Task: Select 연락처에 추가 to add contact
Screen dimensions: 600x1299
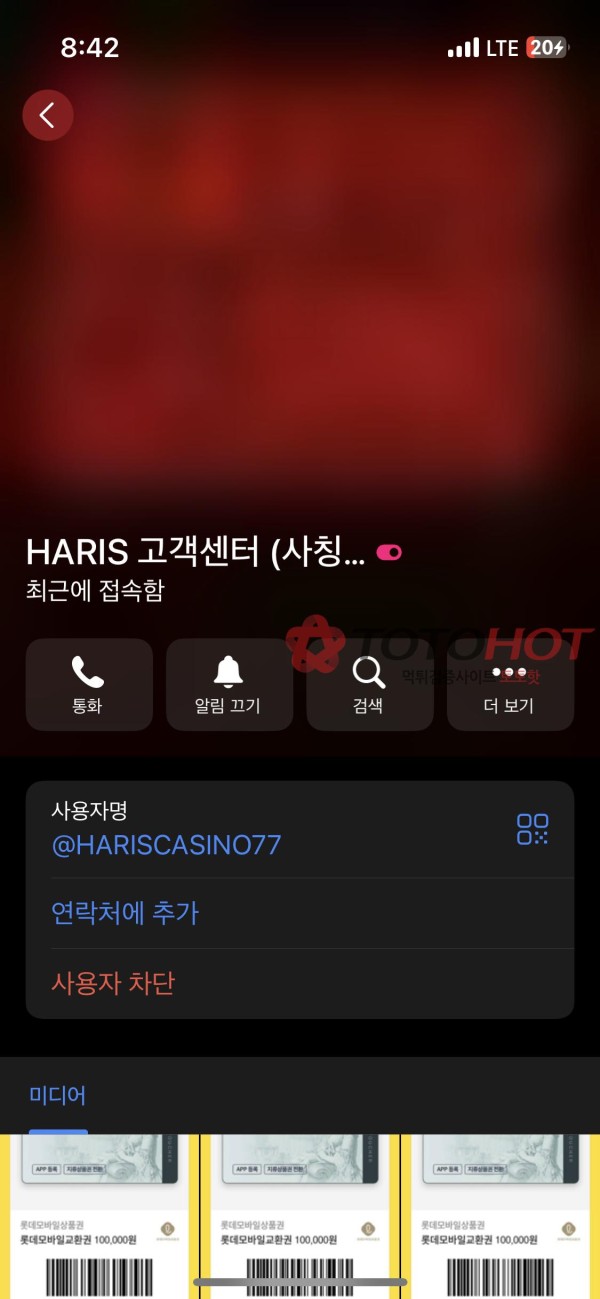Action: 125,913
